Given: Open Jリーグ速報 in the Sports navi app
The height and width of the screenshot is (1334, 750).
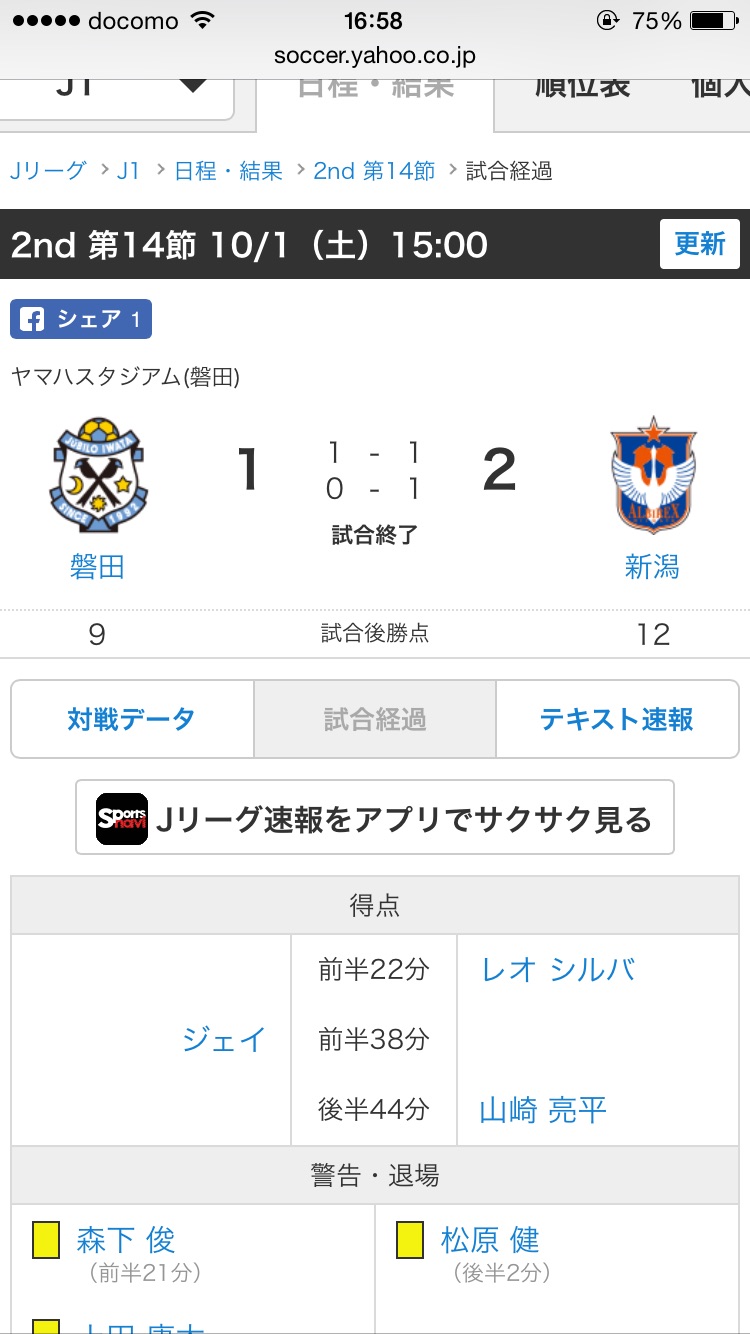Looking at the screenshot, I should (375, 818).
